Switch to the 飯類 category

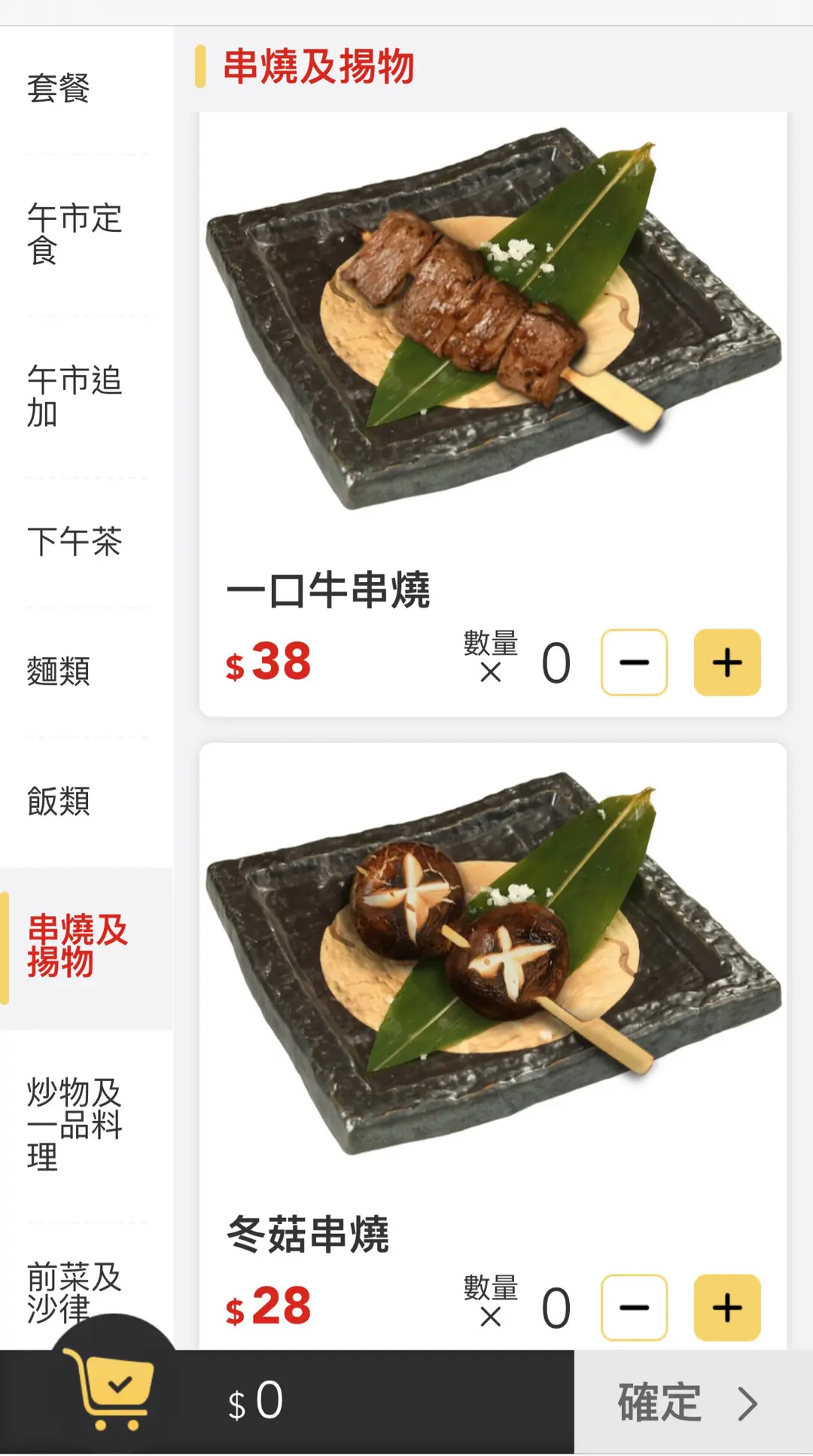click(59, 801)
